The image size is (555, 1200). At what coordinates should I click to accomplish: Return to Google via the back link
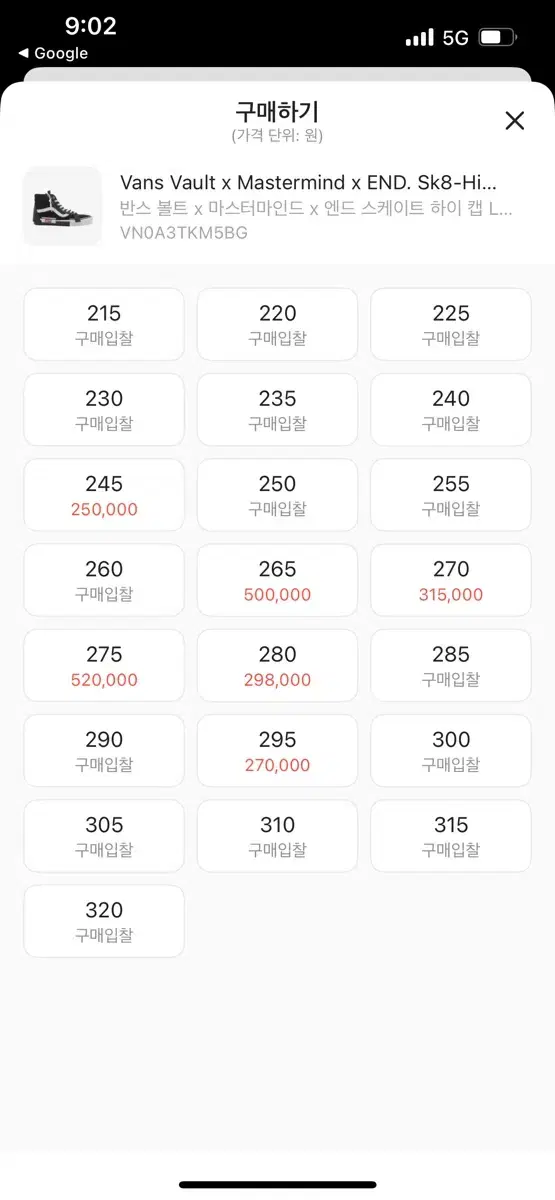tap(53, 53)
